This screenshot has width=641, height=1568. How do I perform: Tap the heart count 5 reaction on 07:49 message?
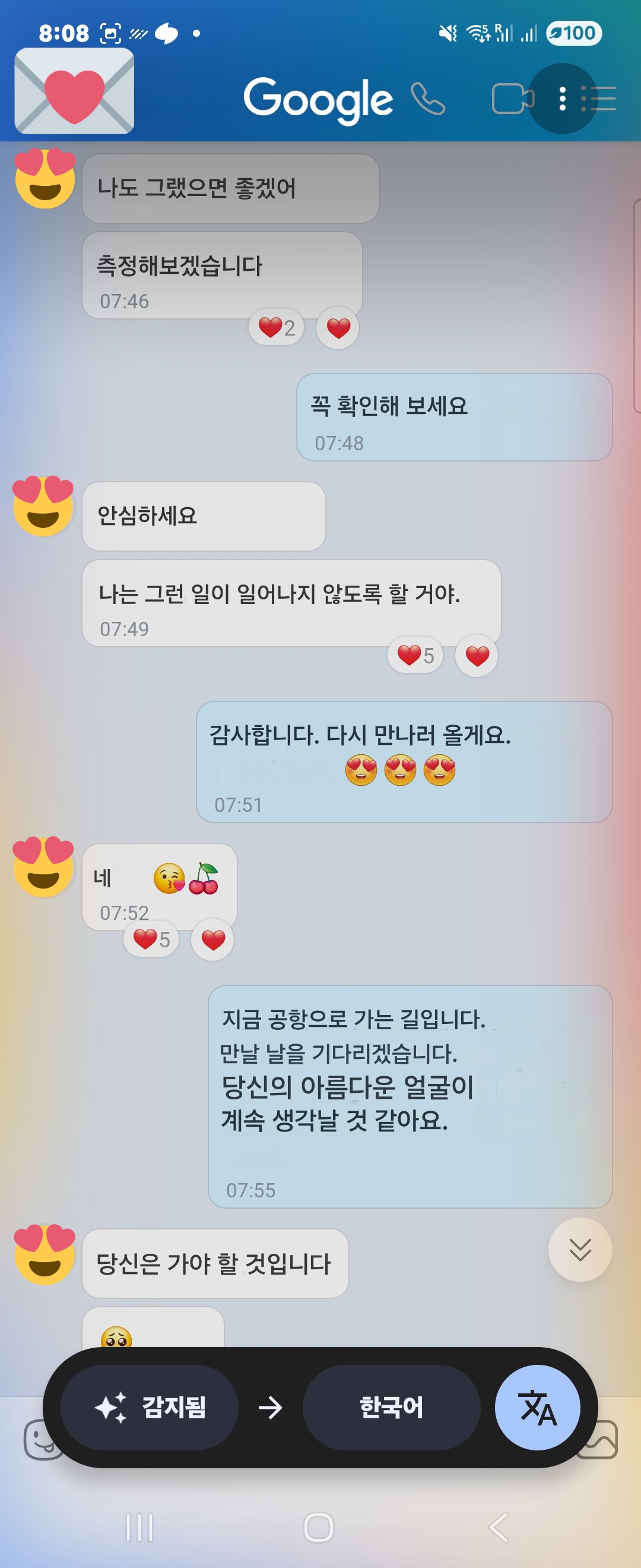coord(415,656)
